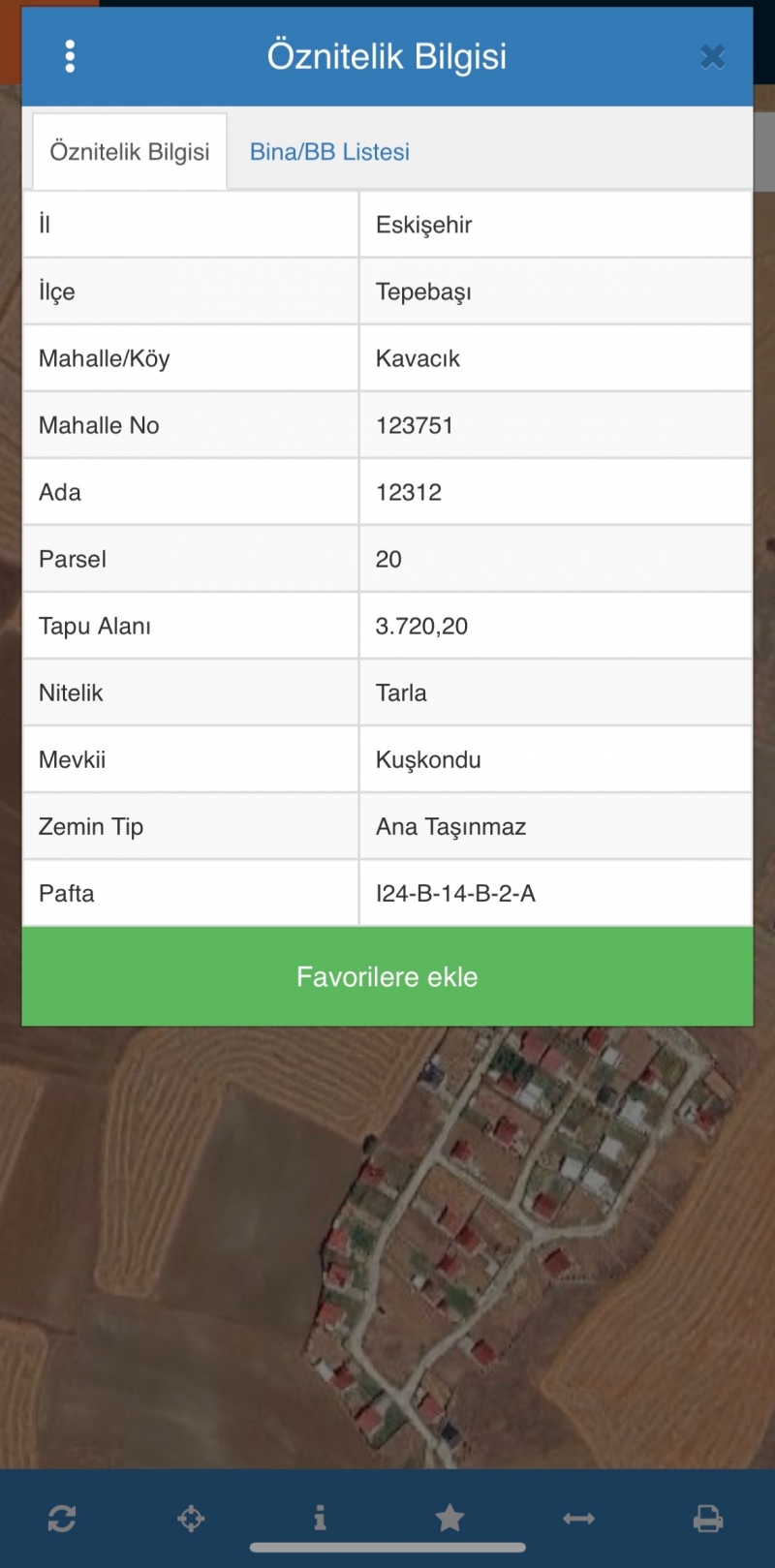Open favorites via the star icon
775x1568 pixels.
449,1518
